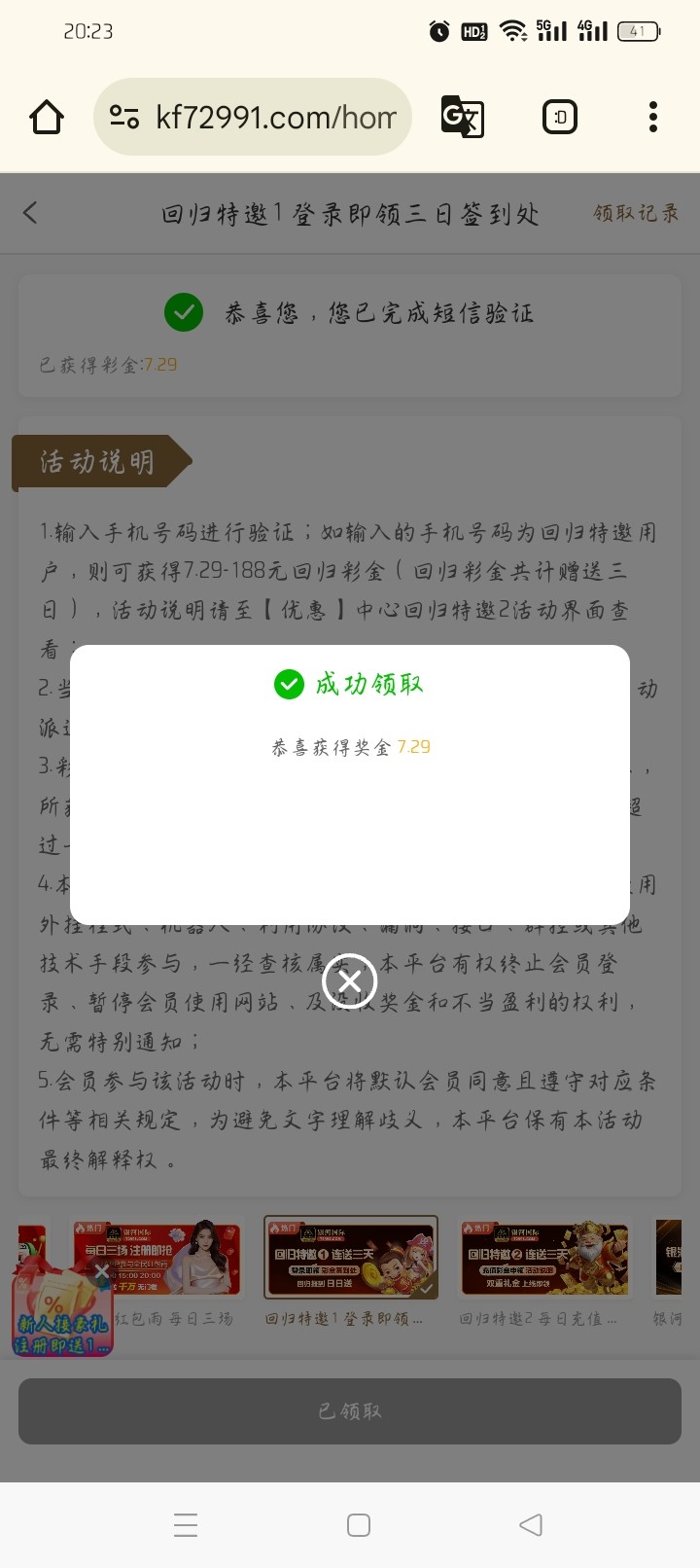Tap the kf72991.com address bar
Image resolution: width=700 pixels, height=1568 pixels.
255,118
